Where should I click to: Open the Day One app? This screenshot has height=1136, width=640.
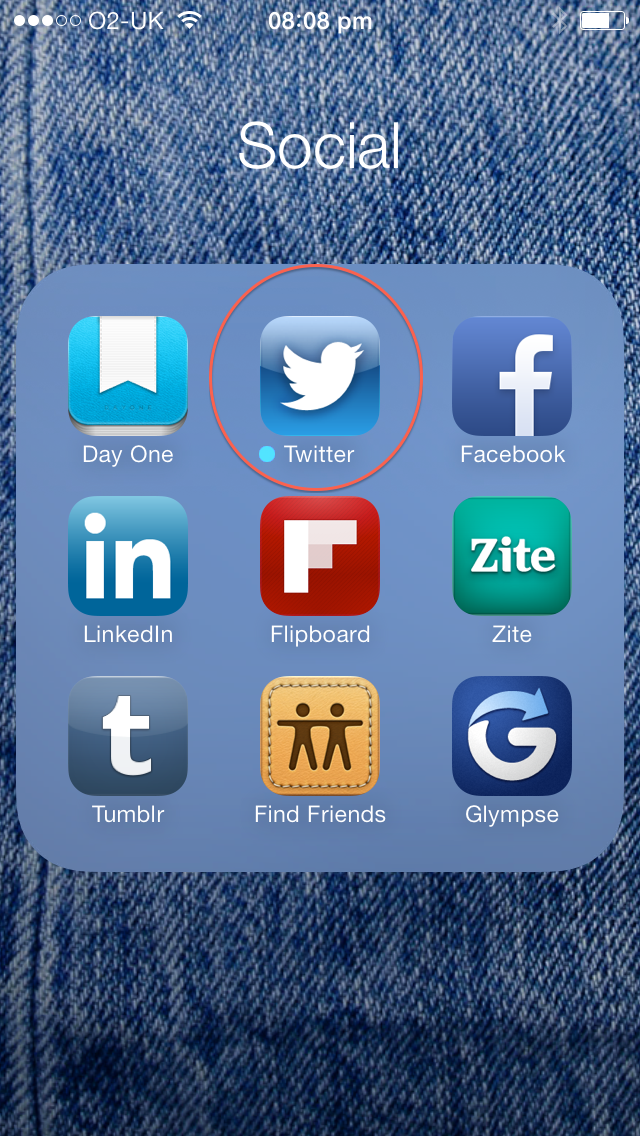pyautogui.click(x=128, y=375)
